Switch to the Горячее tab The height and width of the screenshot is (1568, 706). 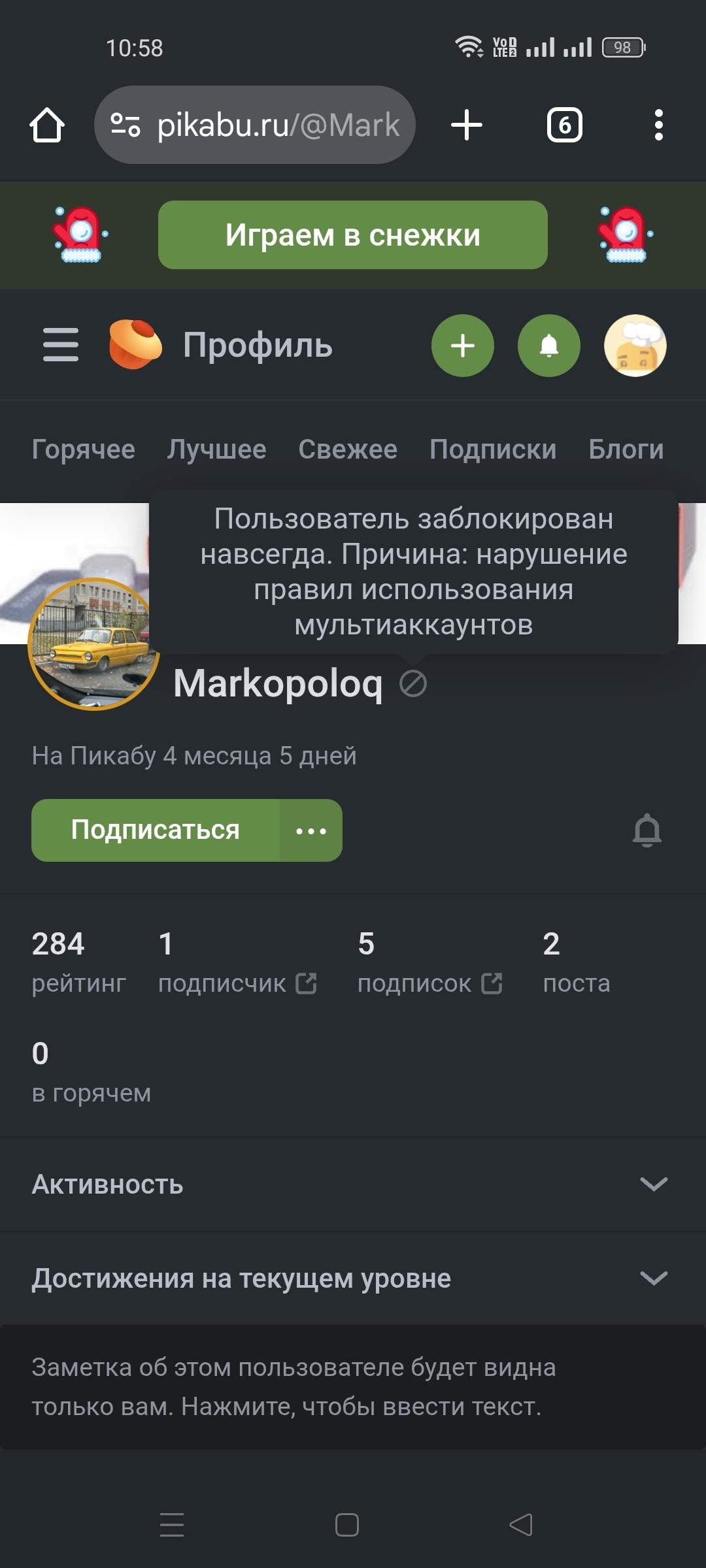(x=83, y=449)
